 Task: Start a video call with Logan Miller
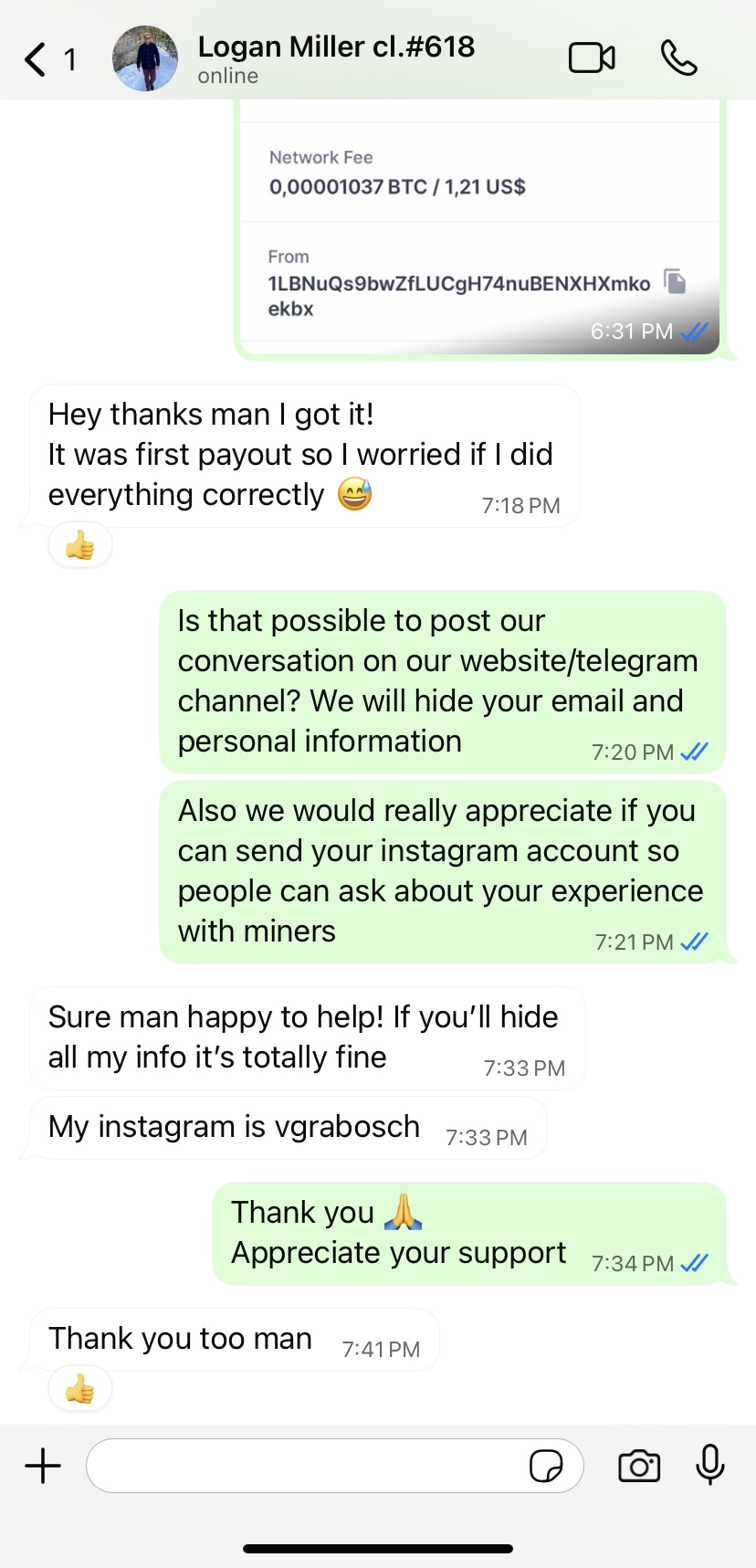[592, 58]
